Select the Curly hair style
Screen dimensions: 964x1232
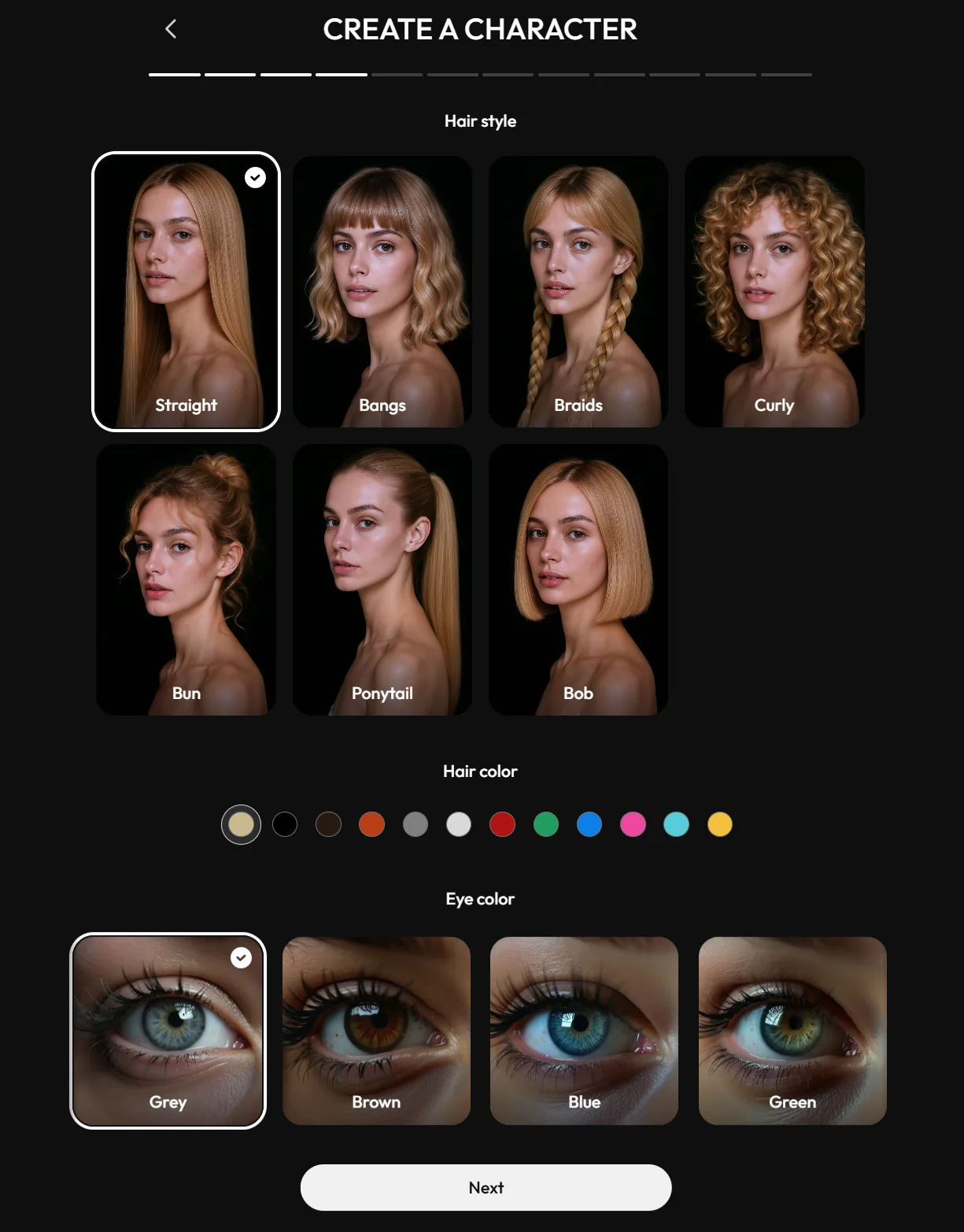774,291
